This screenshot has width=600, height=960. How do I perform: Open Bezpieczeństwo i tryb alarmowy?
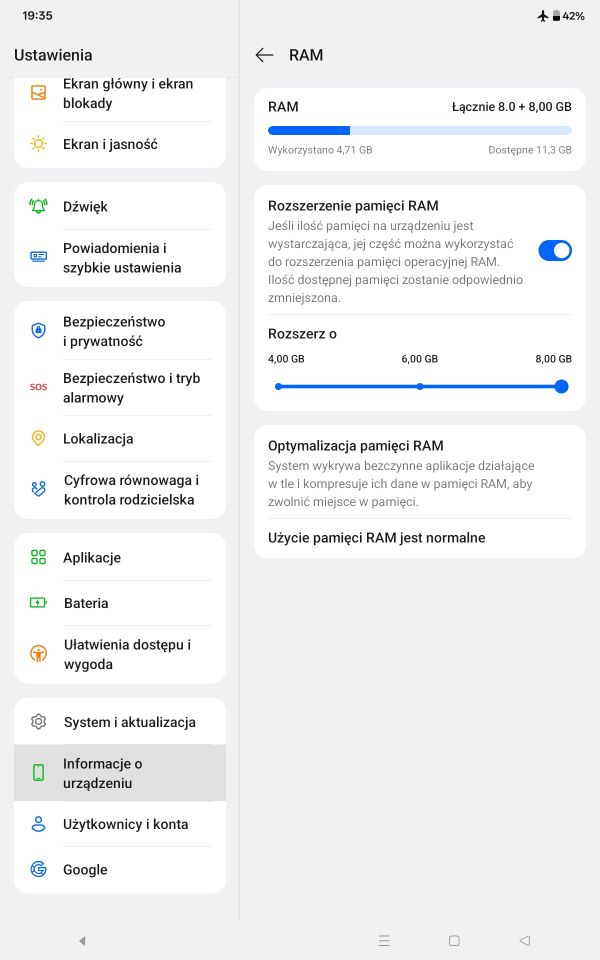120,388
